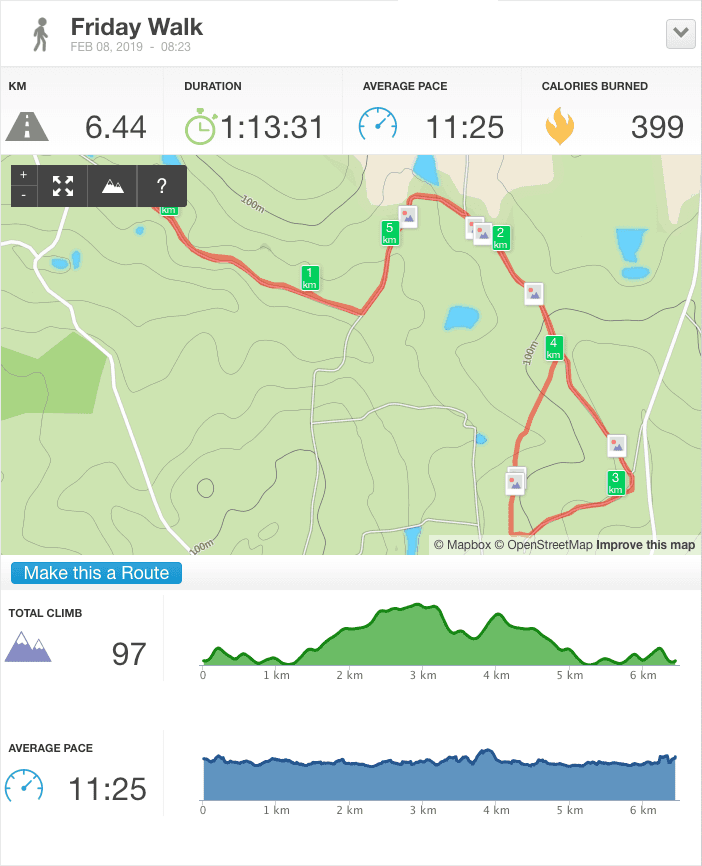
Task: Open the photo marker above 3 km
Action: [x=617, y=445]
